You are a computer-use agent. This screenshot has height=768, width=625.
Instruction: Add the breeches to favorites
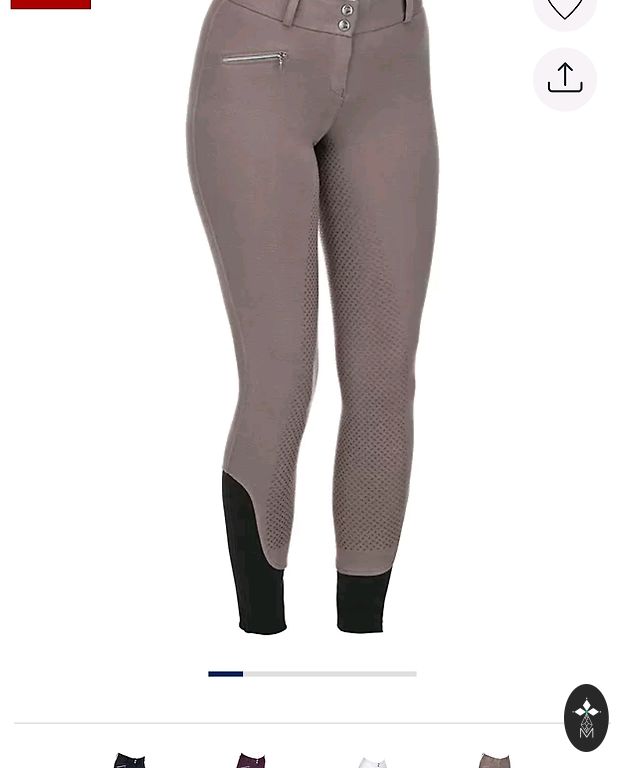565,10
